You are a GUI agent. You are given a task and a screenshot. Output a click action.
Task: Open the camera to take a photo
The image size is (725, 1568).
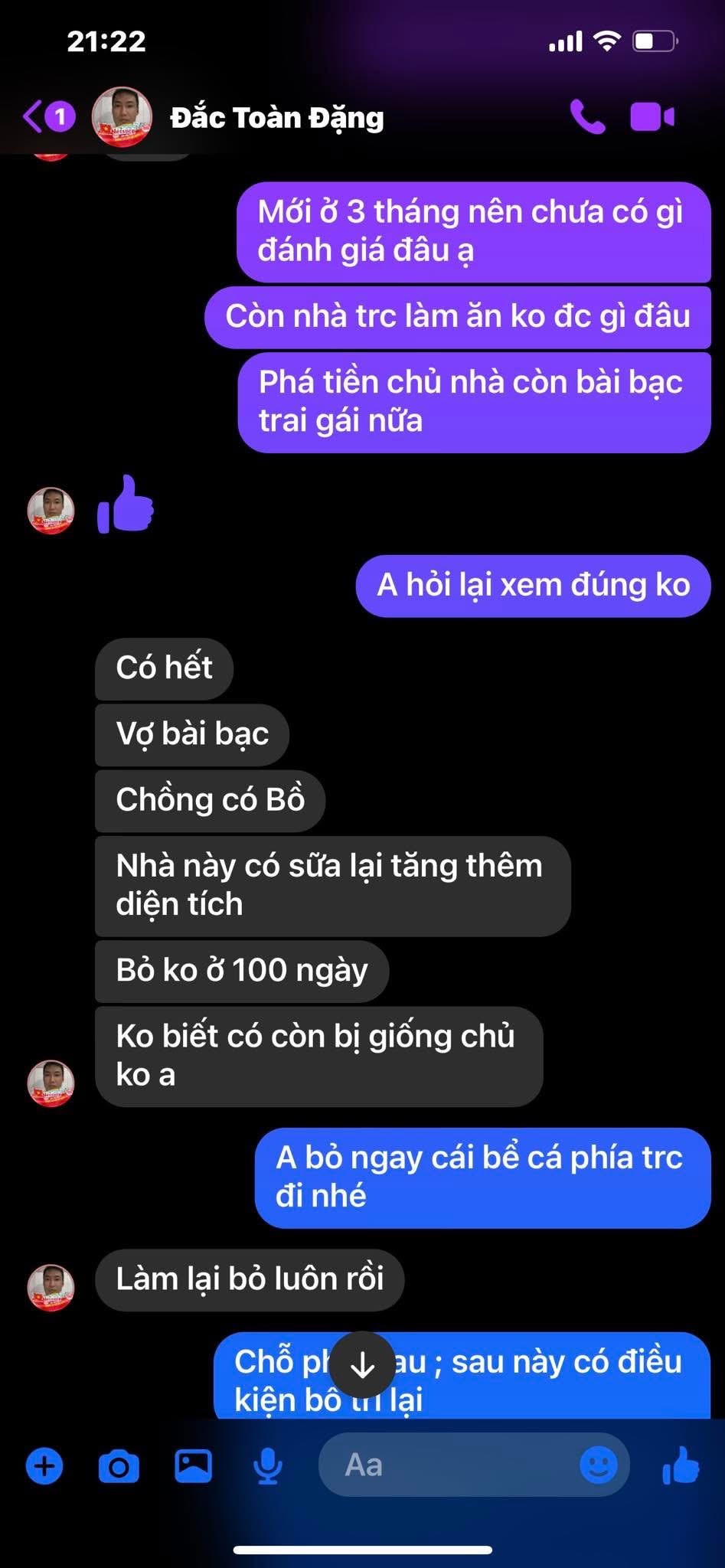(x=119, y=1466)
